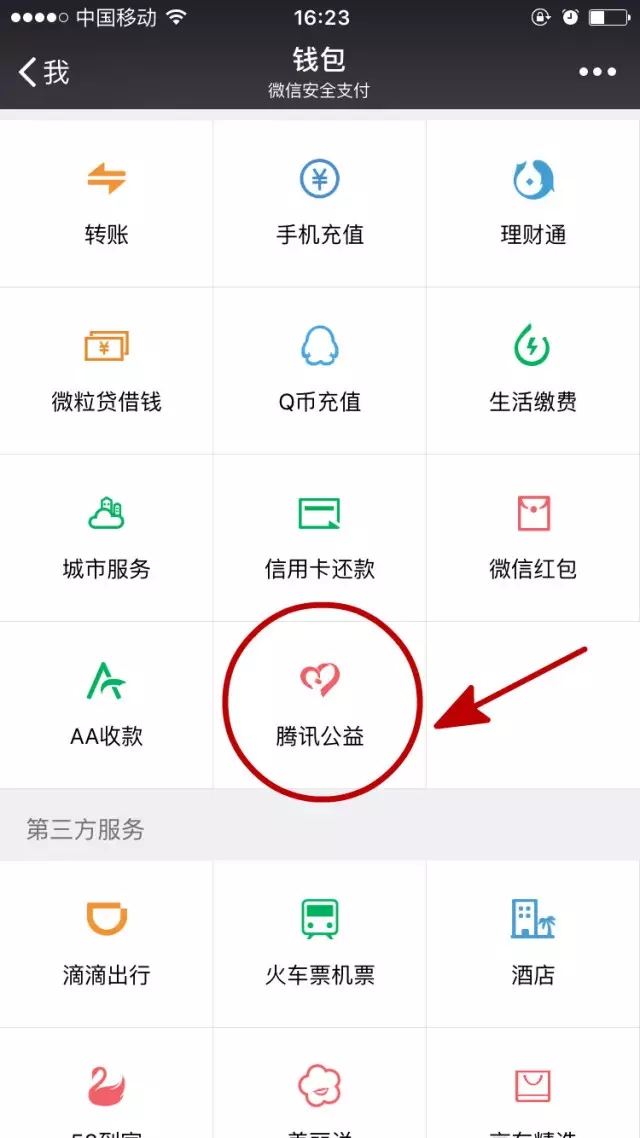Open 理财通 wealth management

(x=533, y=203)
